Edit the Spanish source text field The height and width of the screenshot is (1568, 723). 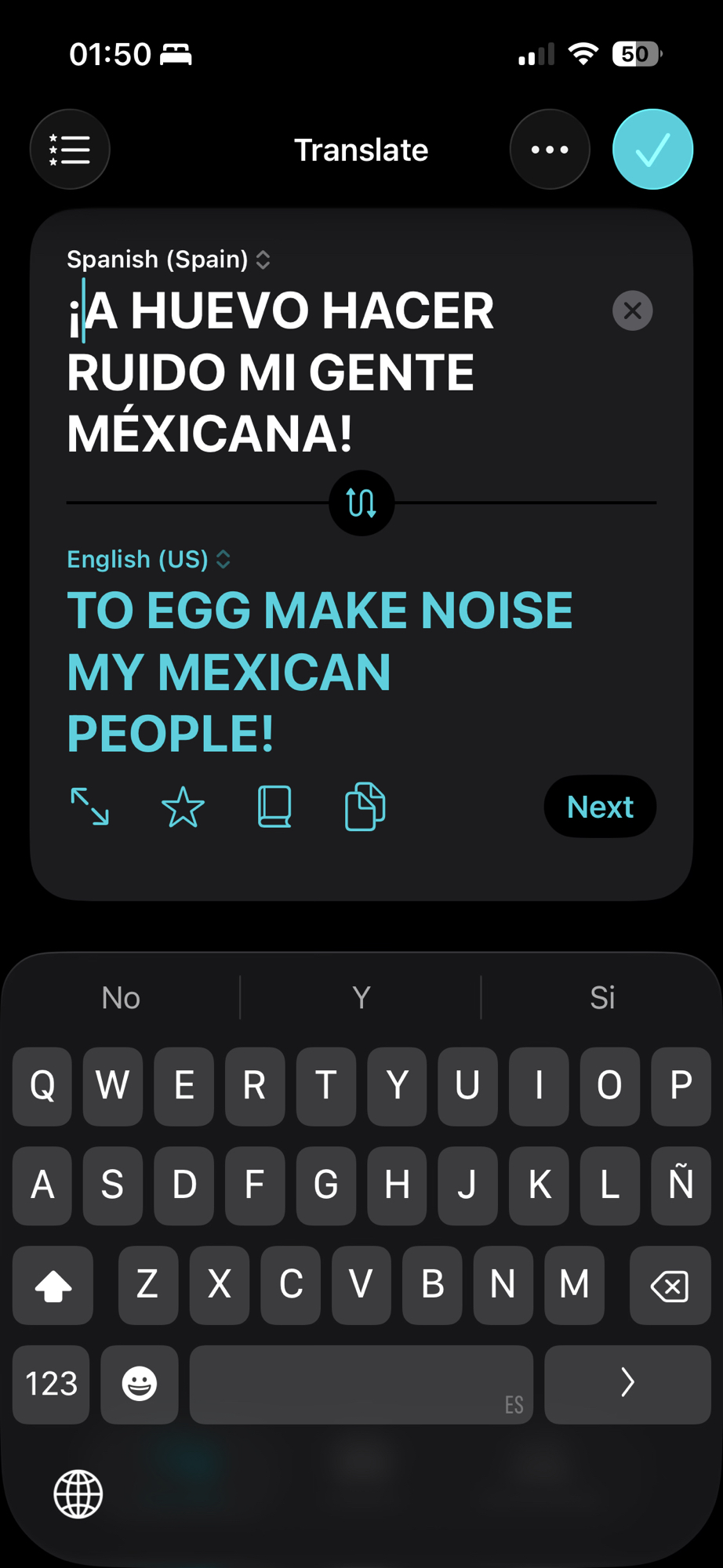(x=314, y=372)
